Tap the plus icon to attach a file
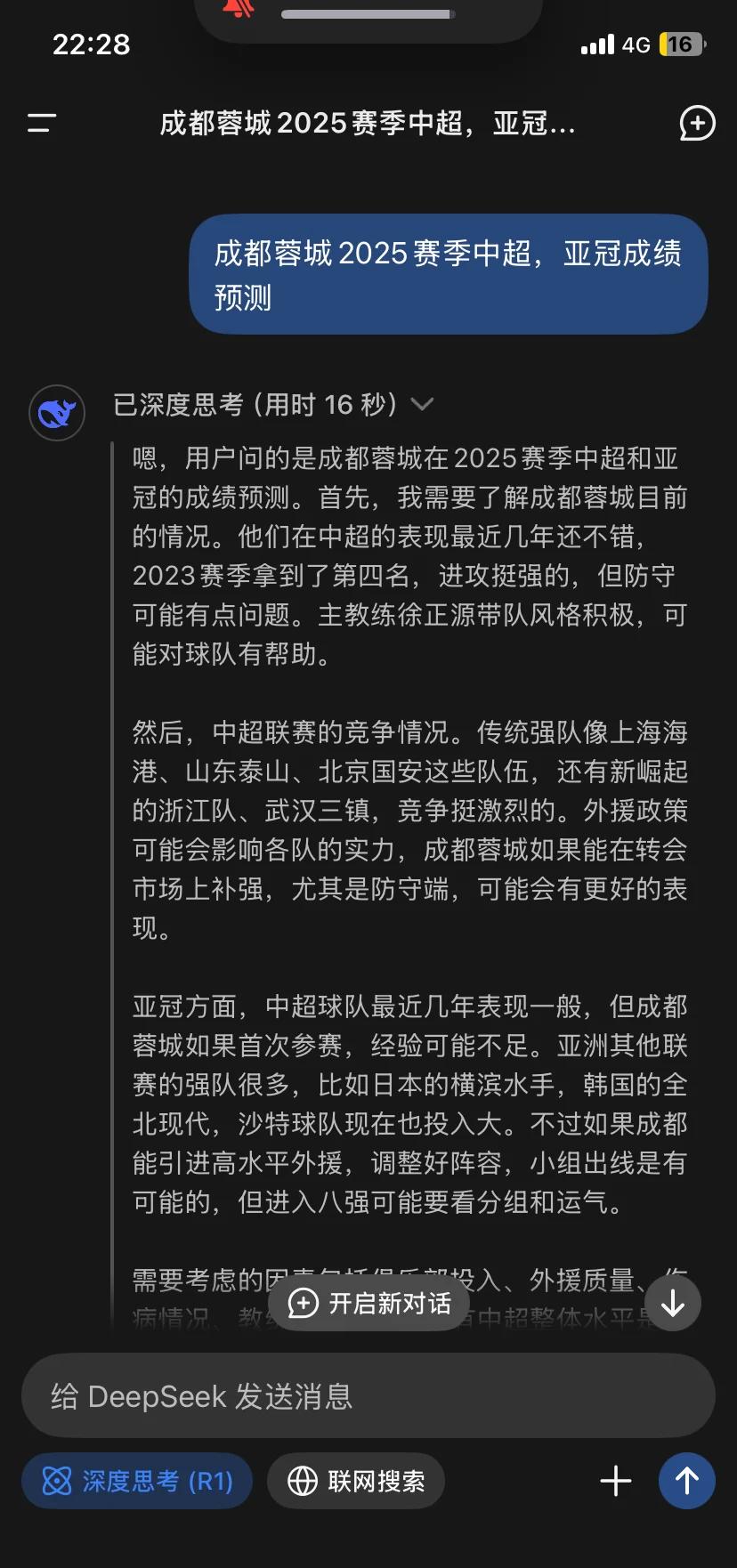737x1568 pixels. 615,1481
